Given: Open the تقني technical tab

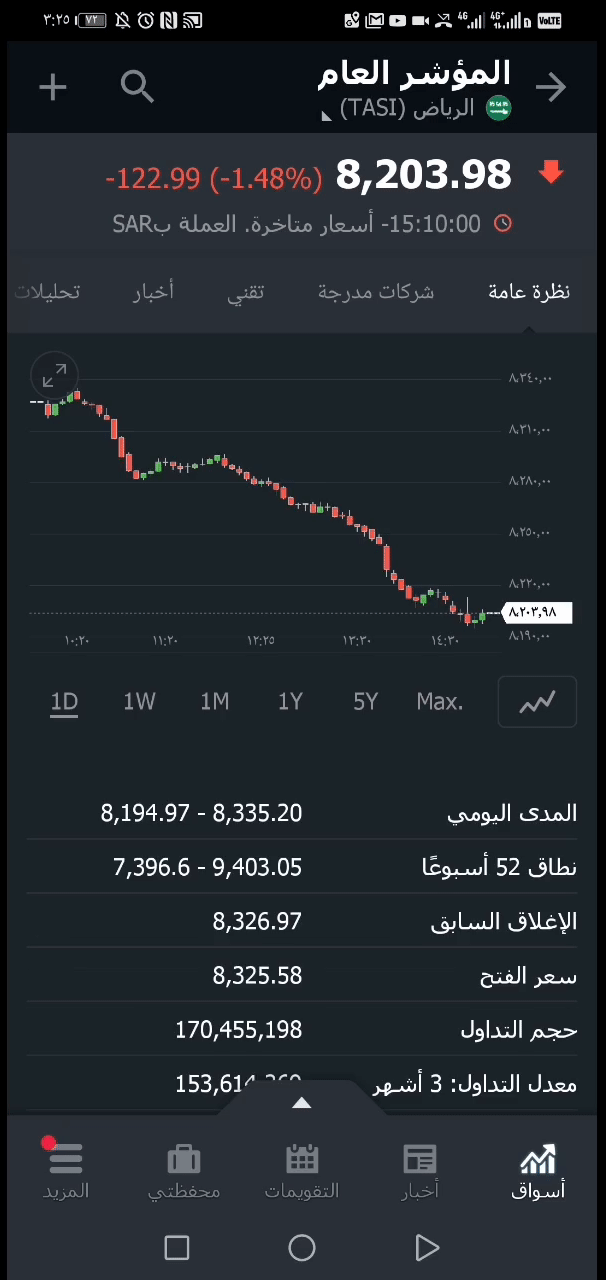Looking at the screenshot, I should pyautogui.click(x=245, y=292).
